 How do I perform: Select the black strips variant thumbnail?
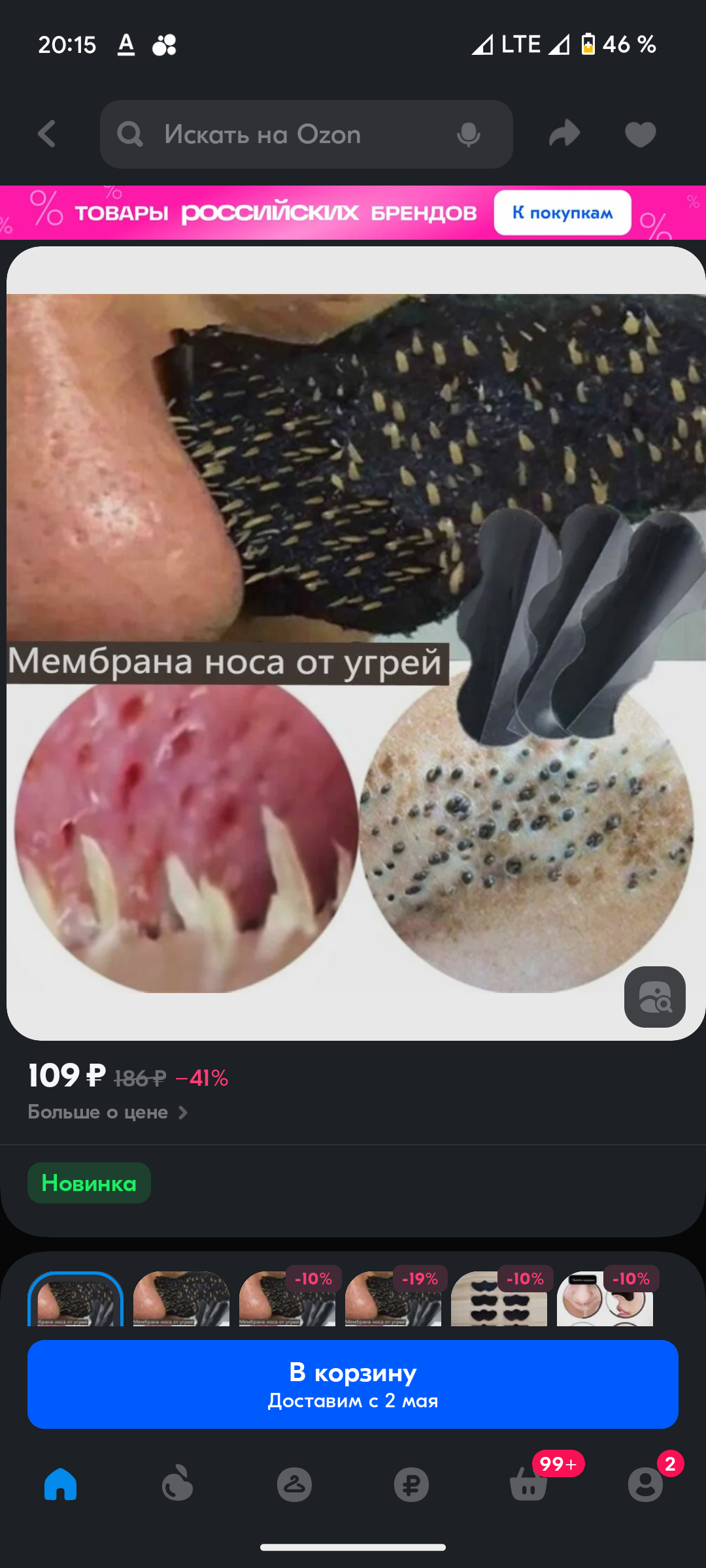click(x=499, y=1299)
